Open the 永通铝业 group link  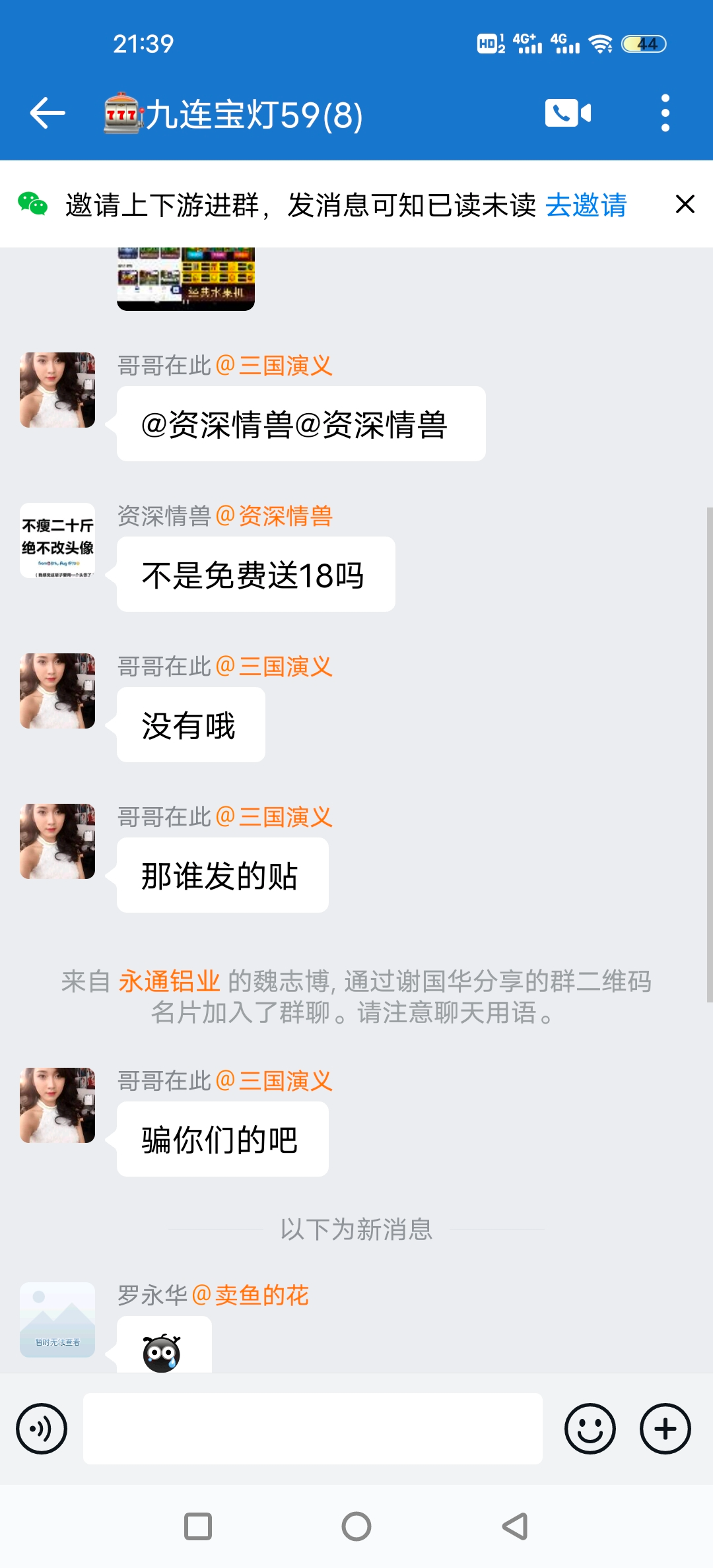point(169,981)
